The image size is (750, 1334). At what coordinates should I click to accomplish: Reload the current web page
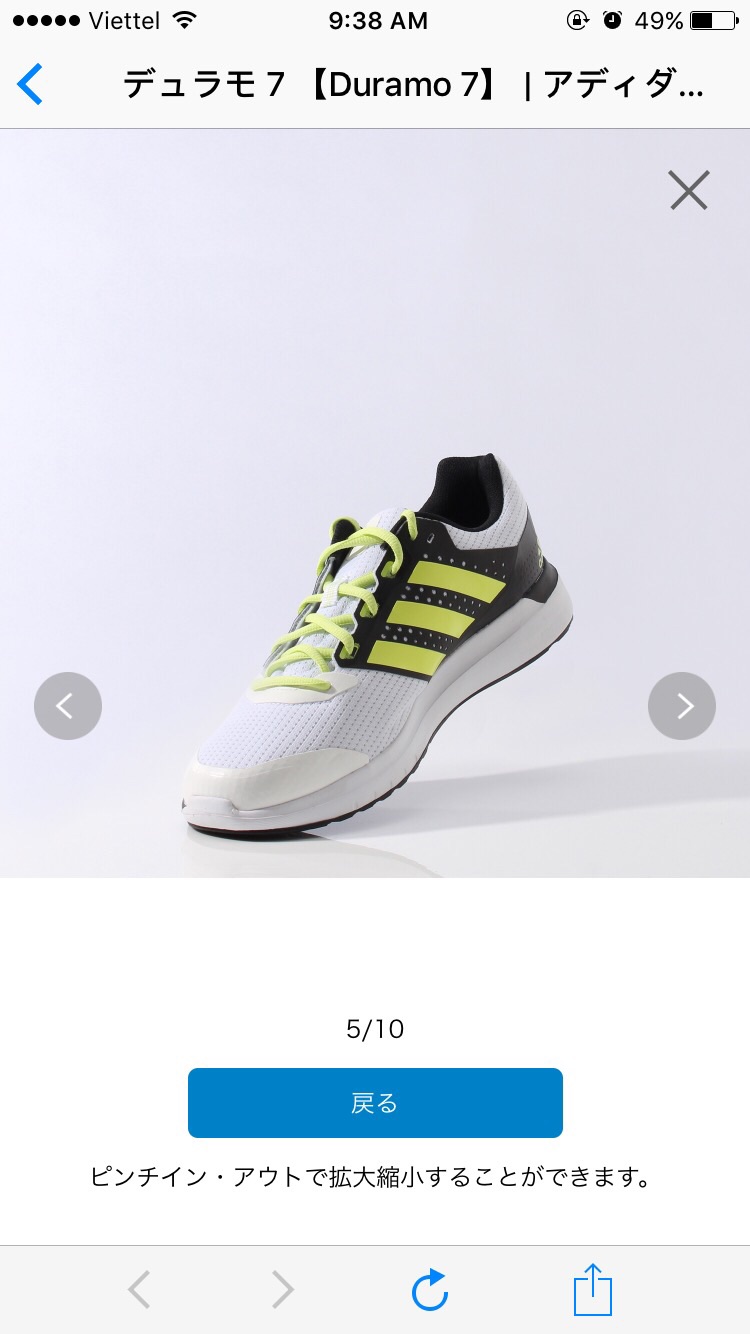(x=430, y=1290)
